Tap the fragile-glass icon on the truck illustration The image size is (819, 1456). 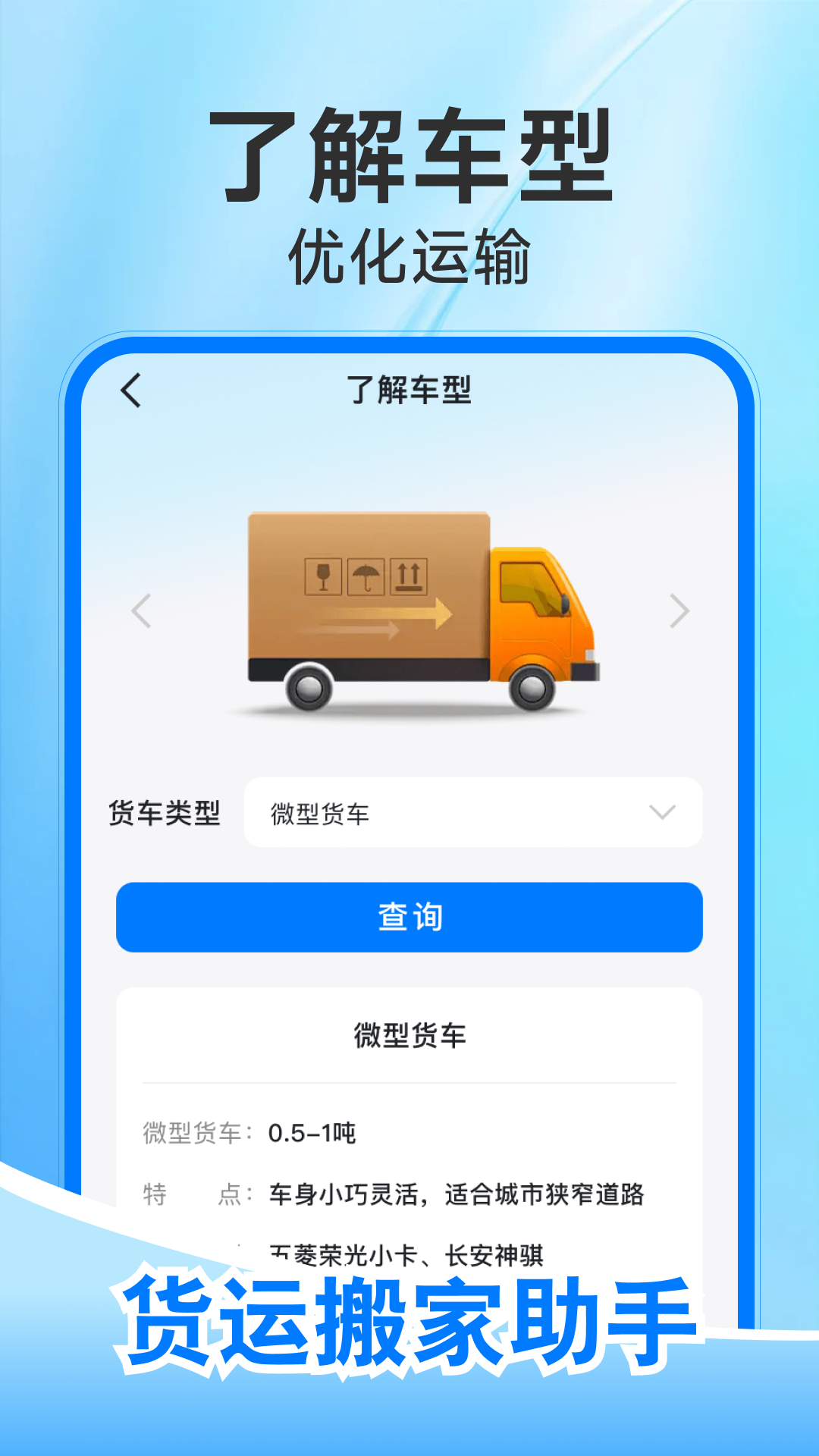click(322, 576)
